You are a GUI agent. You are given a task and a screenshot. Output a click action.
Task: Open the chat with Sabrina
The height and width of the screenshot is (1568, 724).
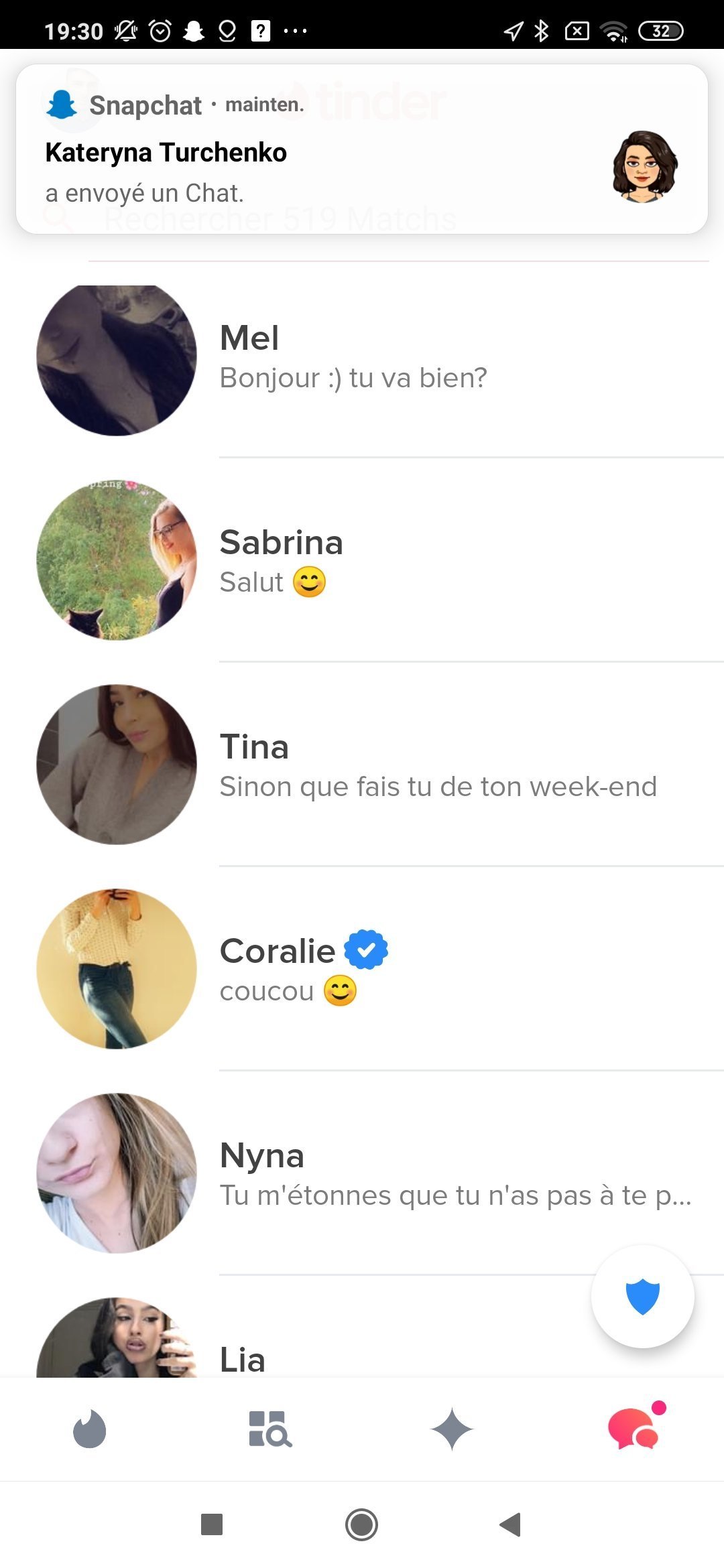(362, 560)
